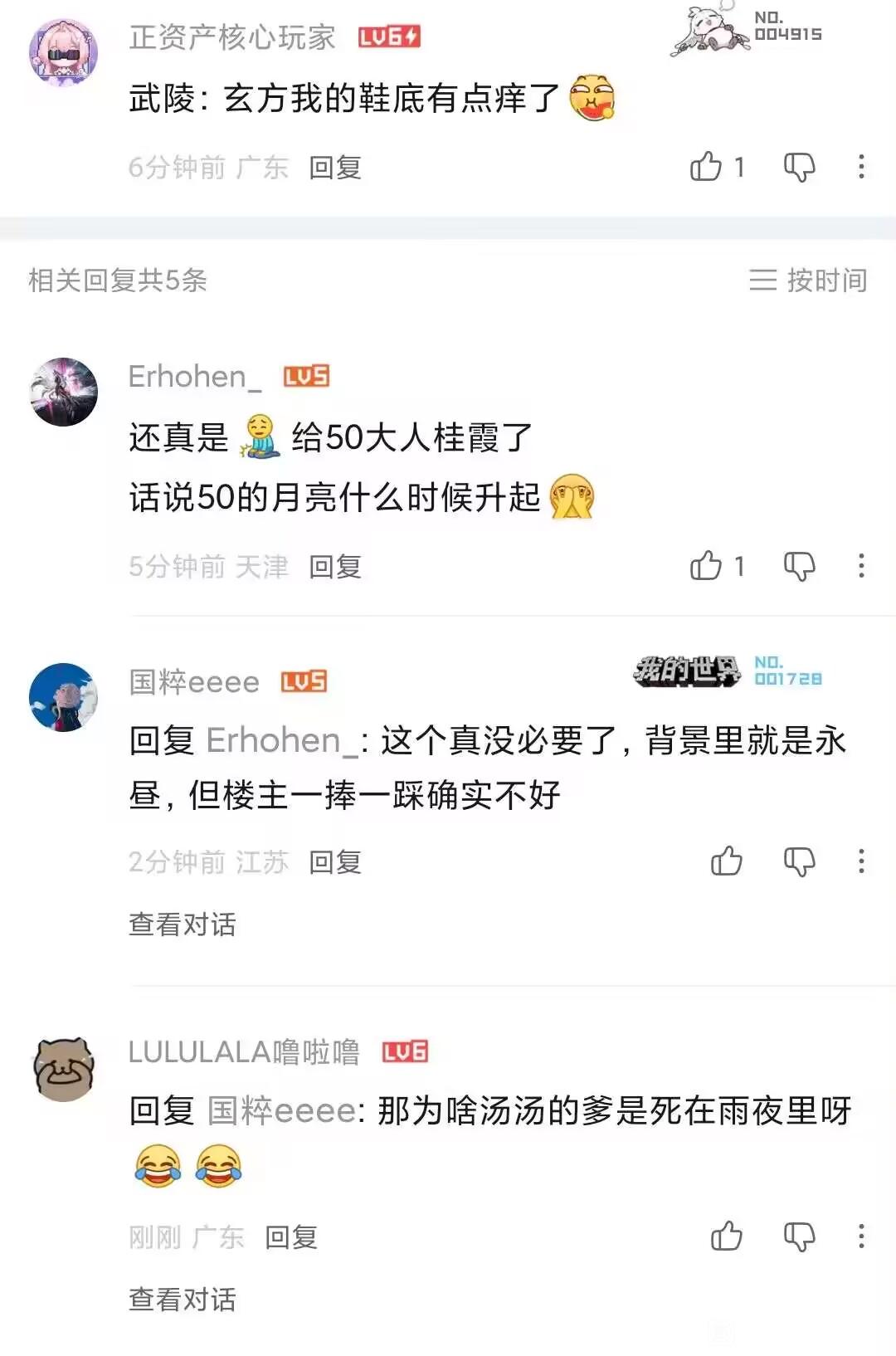Dislike Erhohen_'s reply

pos(800,567)
